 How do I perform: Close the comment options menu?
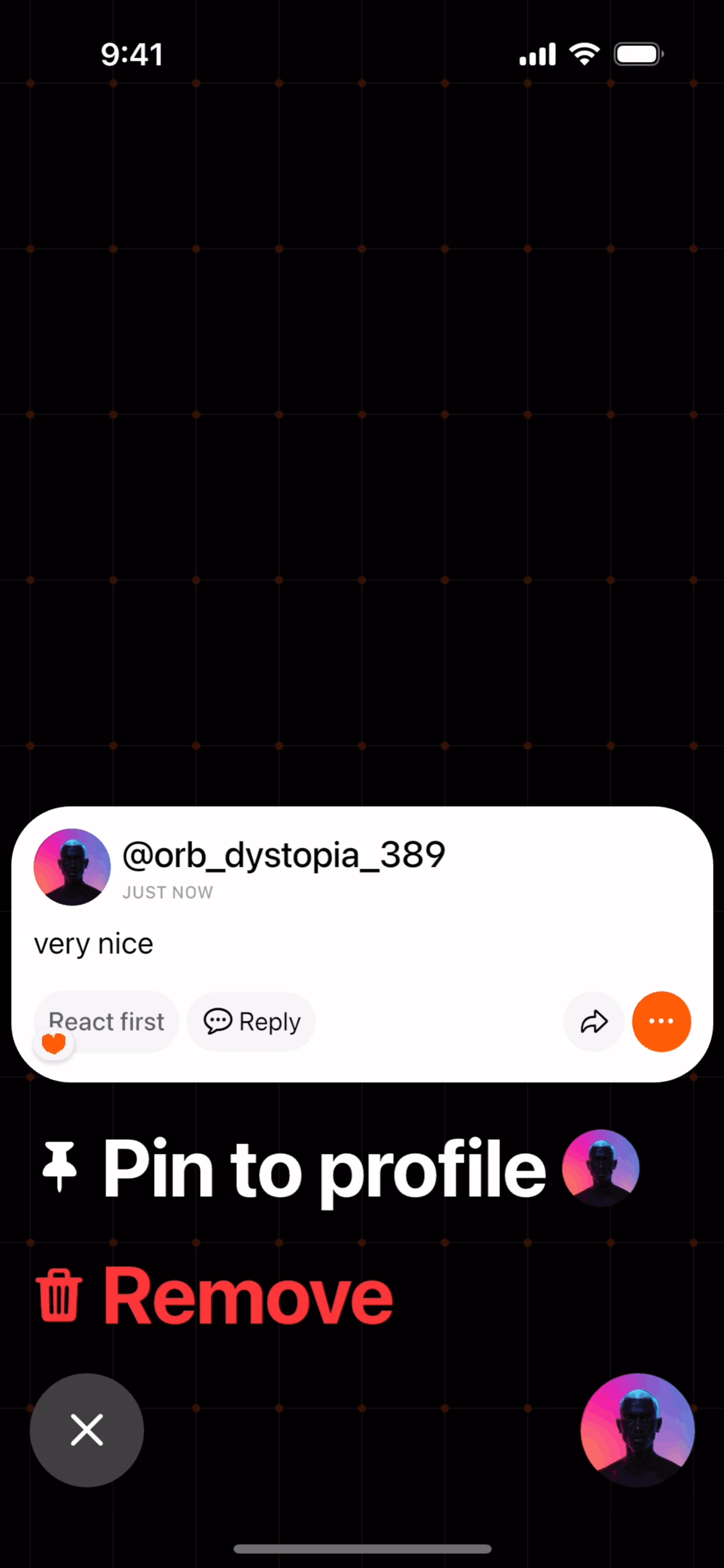87,1430
